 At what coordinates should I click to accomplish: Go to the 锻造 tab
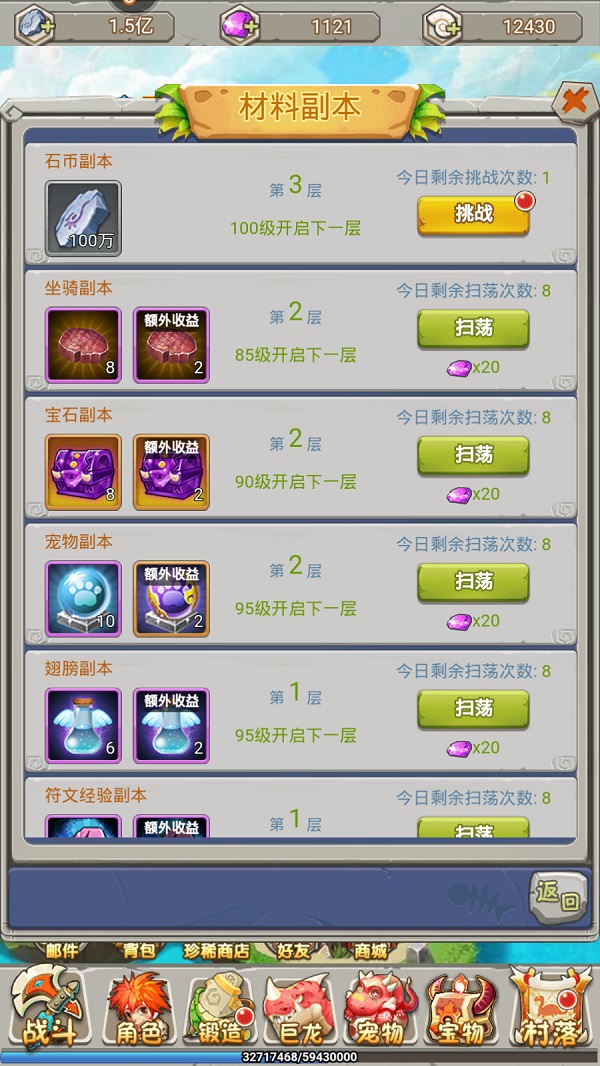(218, 1008)
